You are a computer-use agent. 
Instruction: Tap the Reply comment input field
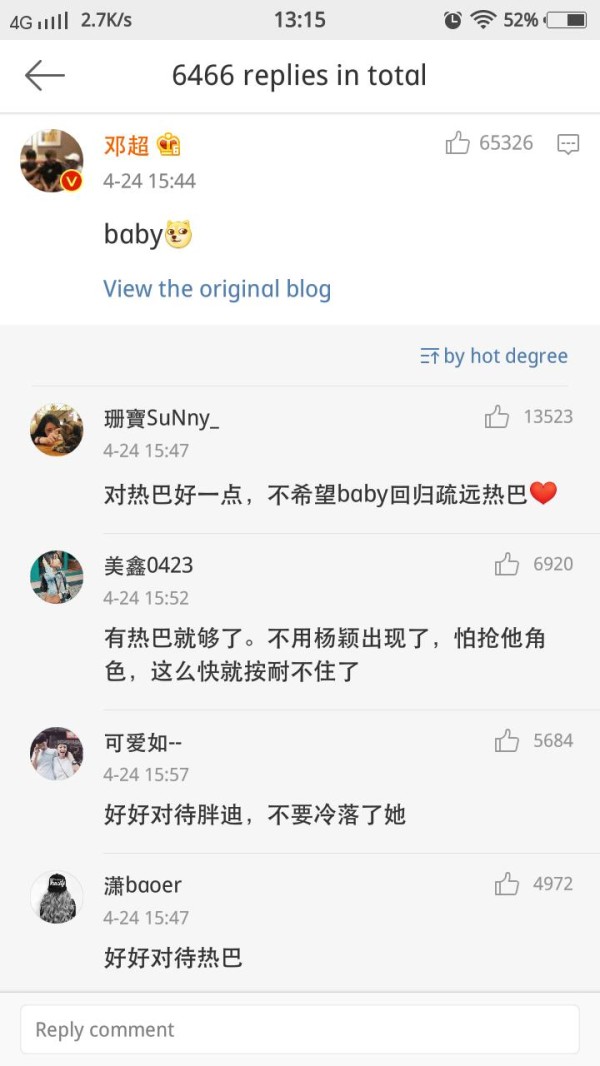300,1029
